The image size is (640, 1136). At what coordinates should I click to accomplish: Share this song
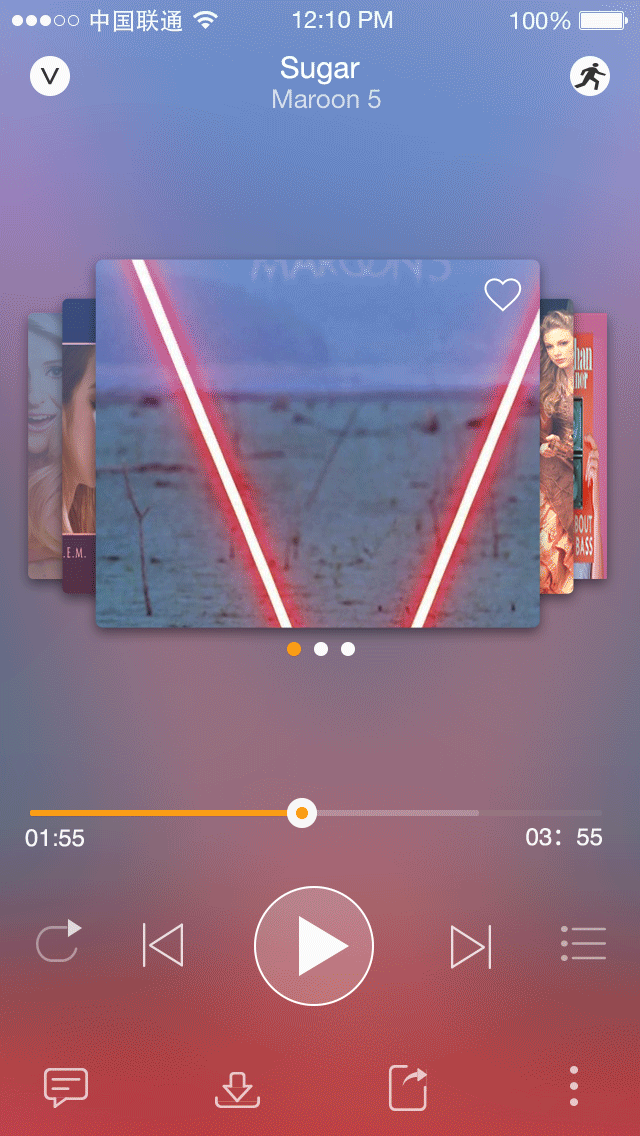(x=408, y=1088)
